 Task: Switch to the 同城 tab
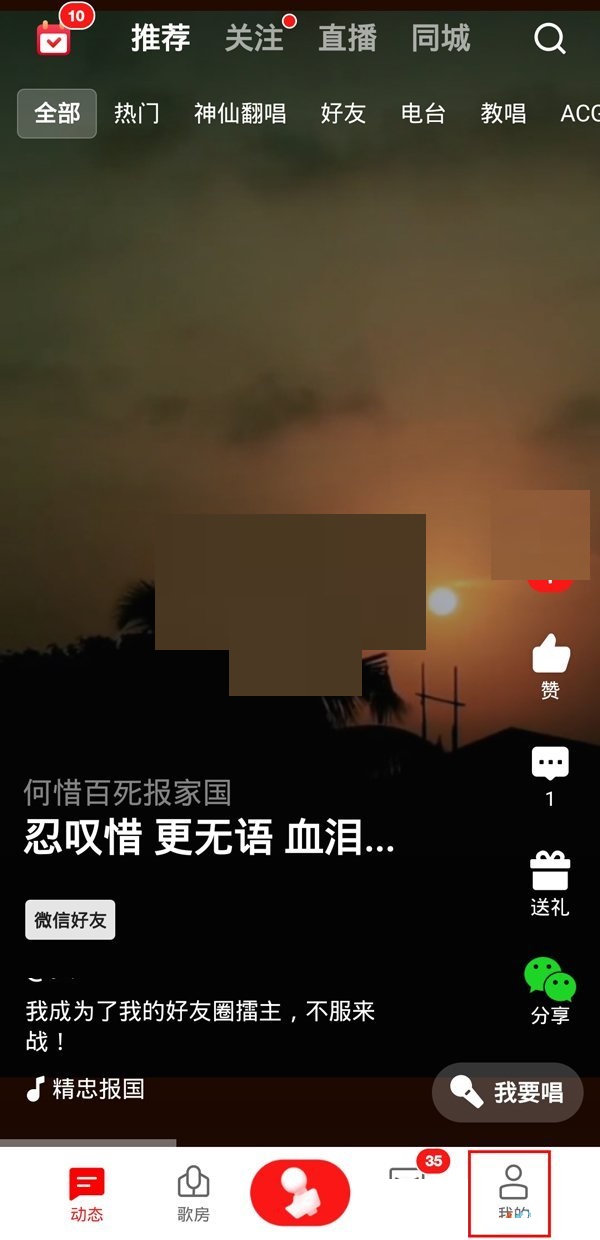pyautogui.click(x=440, y=39)
